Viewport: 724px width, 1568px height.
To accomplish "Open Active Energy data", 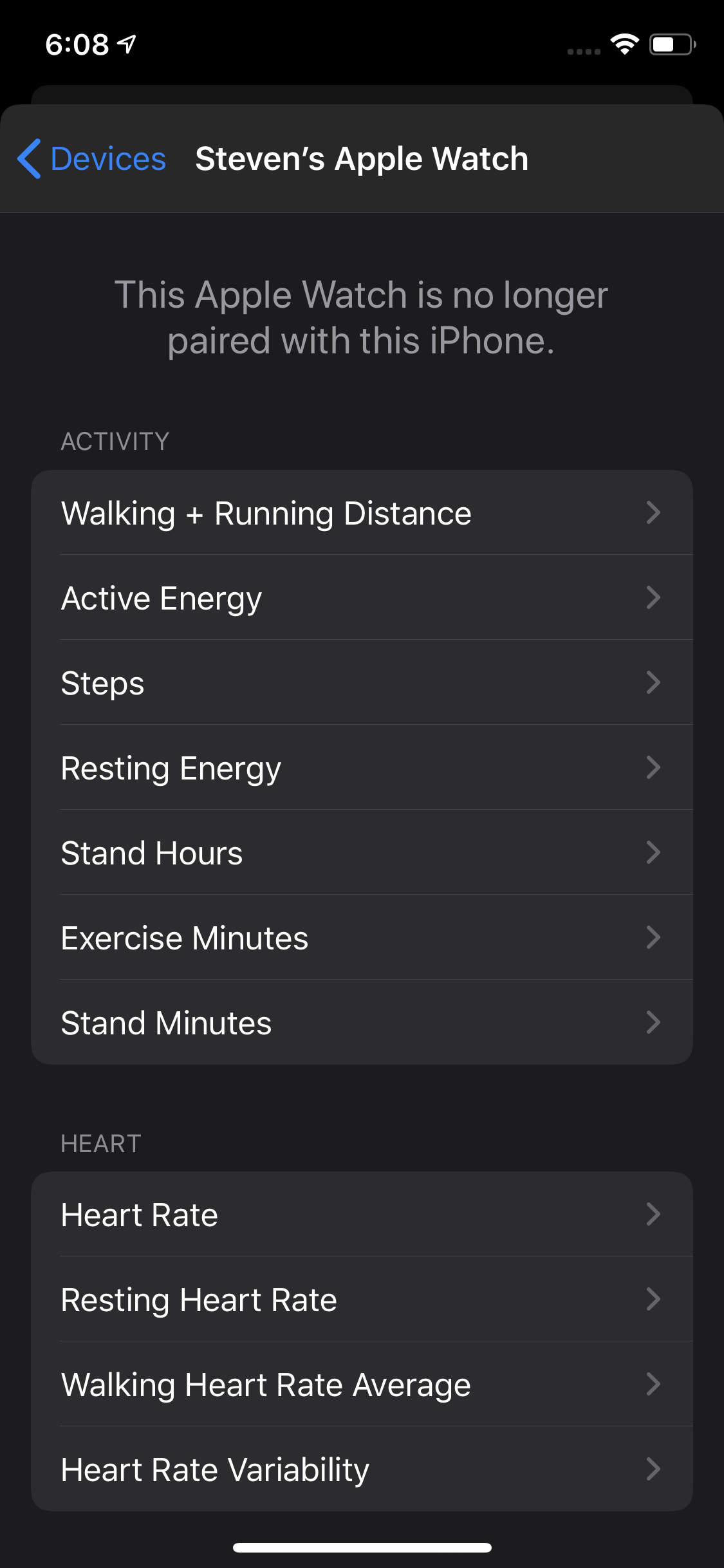I will point(362,598).
